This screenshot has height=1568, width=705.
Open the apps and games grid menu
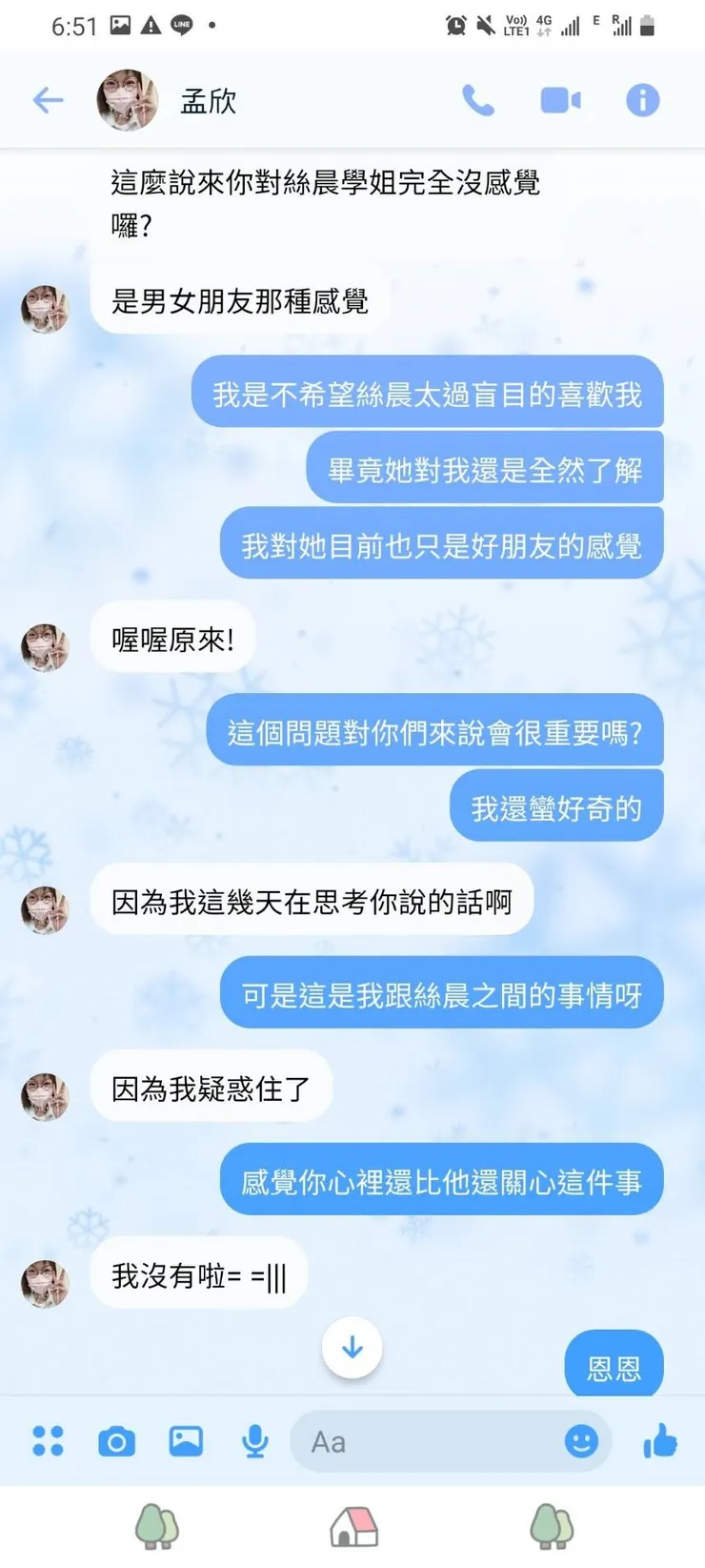(49, 1442)
